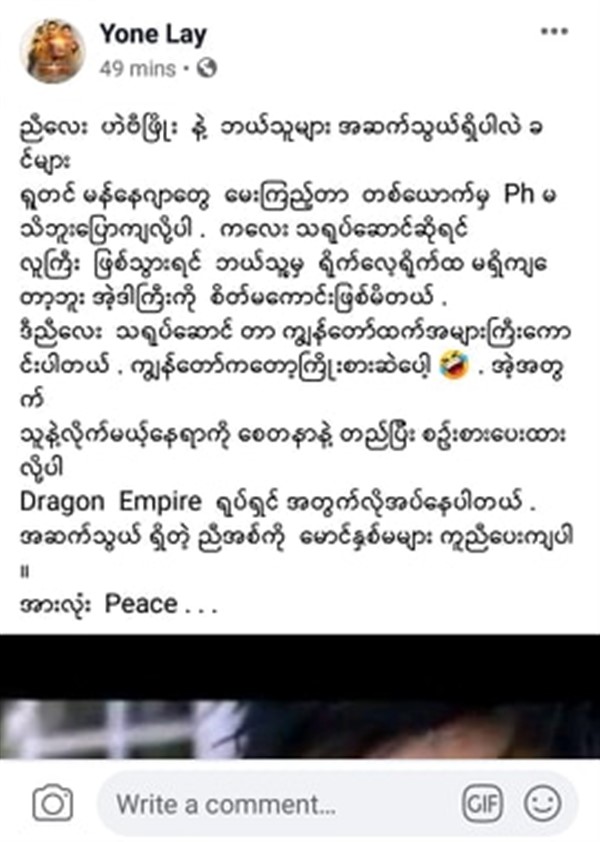Screen dimensions: 600x842
Task: Open the emoji smiley picker
Action: pos(543,803)
